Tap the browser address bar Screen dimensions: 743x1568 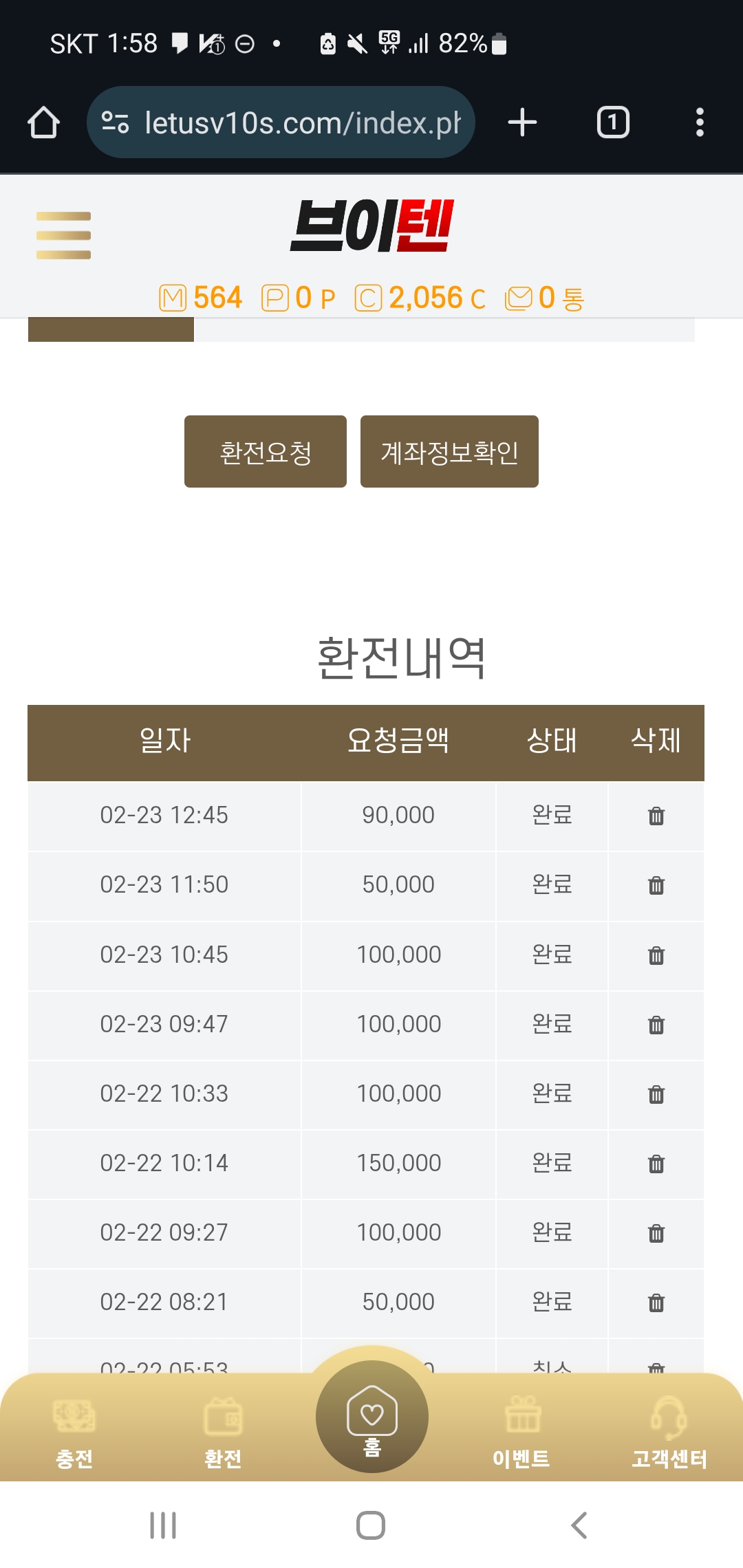click(x=281, y=122)
